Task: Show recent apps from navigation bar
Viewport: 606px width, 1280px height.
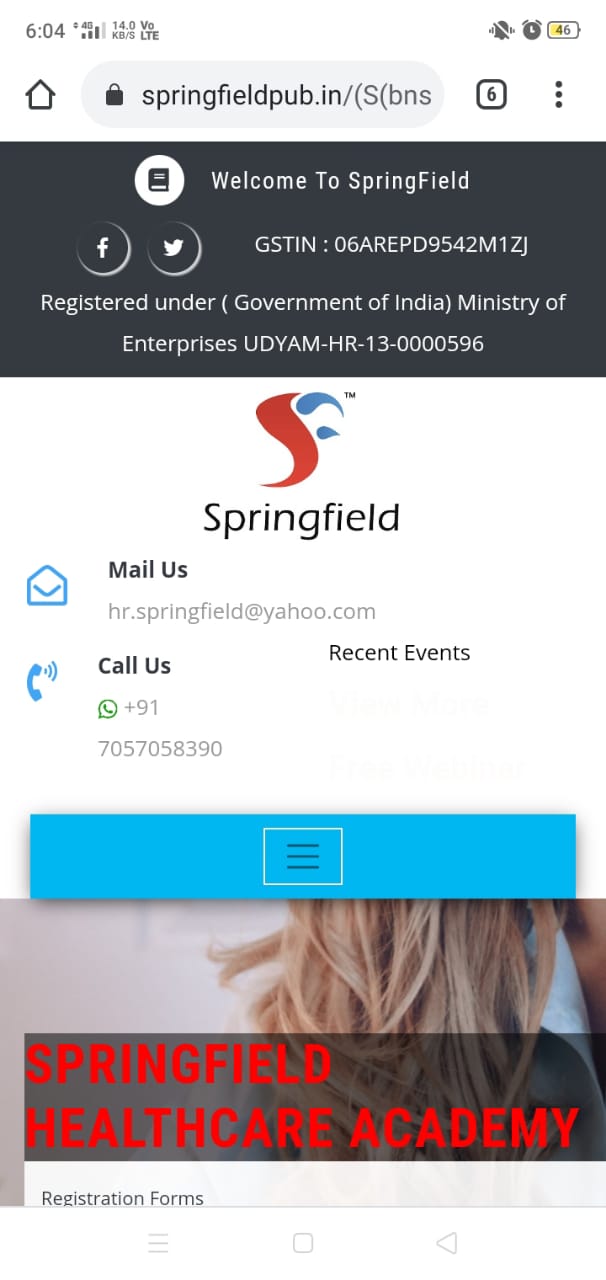Action: pyautogui.click(x=158, y=1243)
